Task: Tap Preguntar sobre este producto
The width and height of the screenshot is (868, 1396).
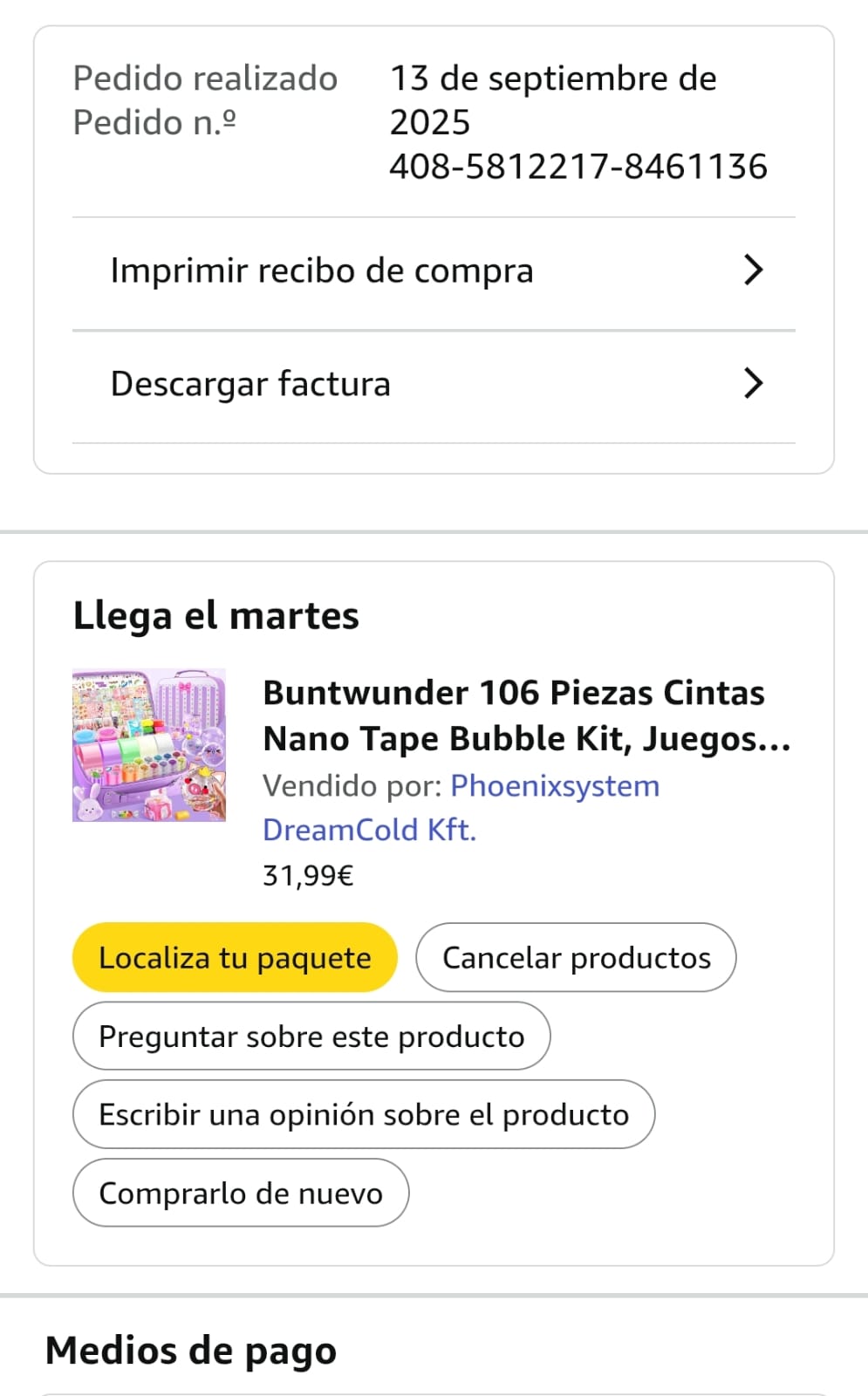Action: (x=311, y=1037)
